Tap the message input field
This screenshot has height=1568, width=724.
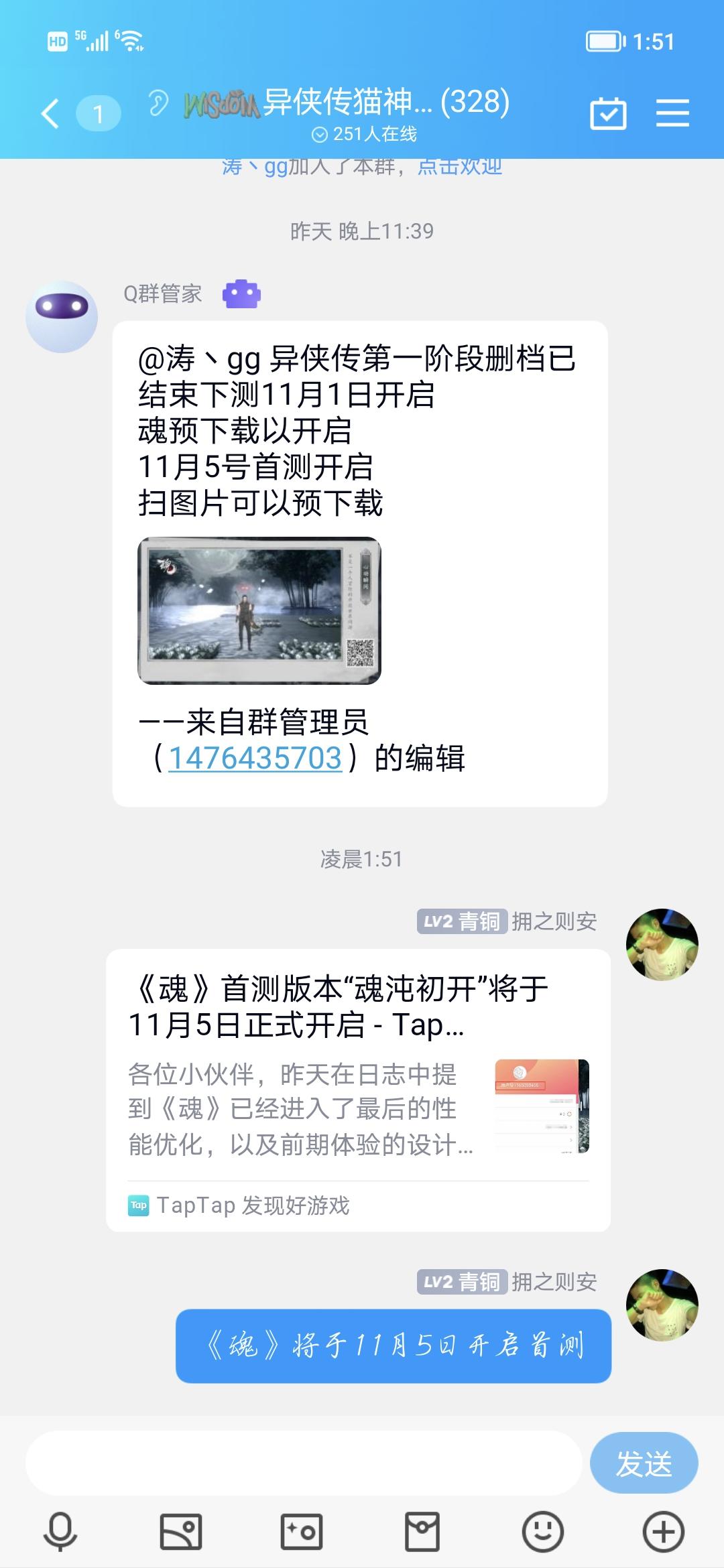pos(303,1463)
